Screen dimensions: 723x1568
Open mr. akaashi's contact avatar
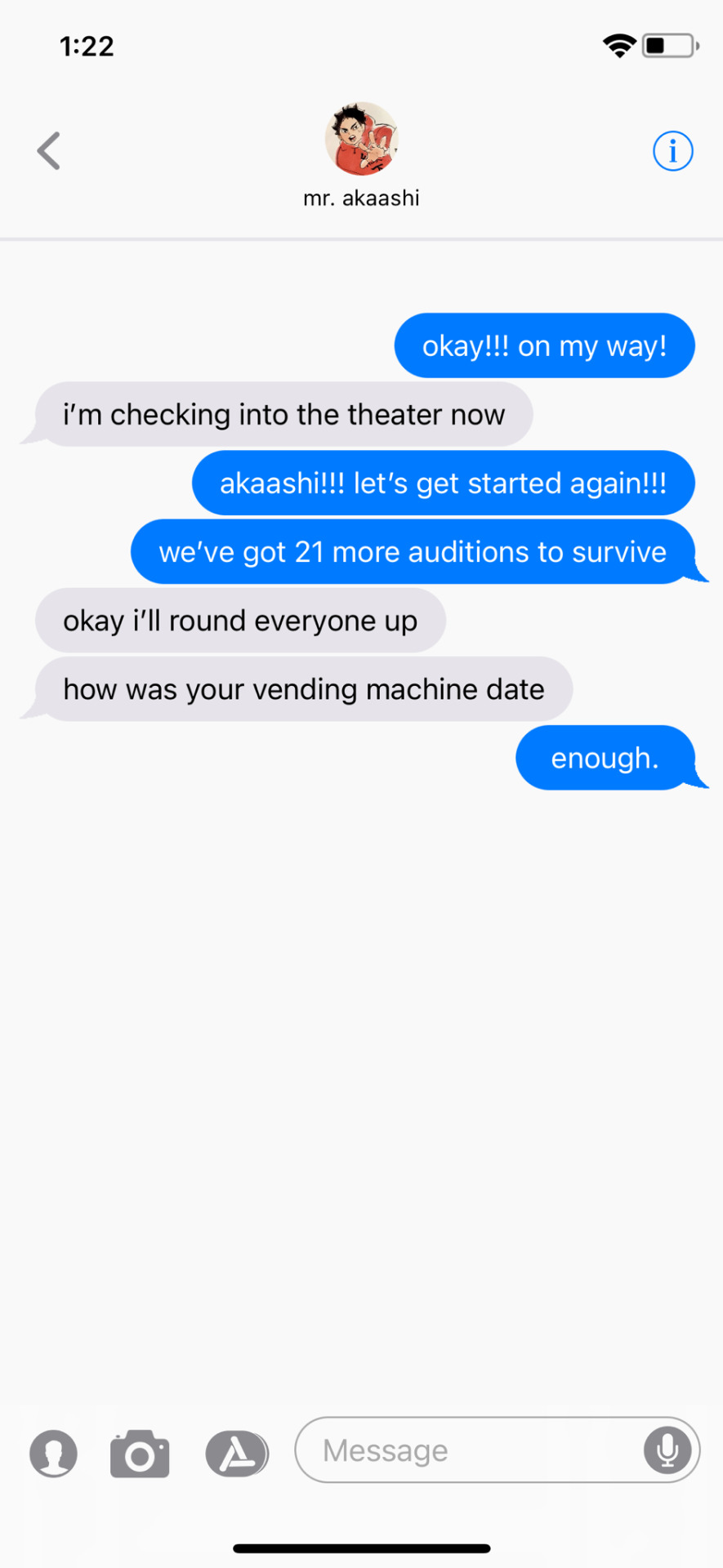click(361, 139)
